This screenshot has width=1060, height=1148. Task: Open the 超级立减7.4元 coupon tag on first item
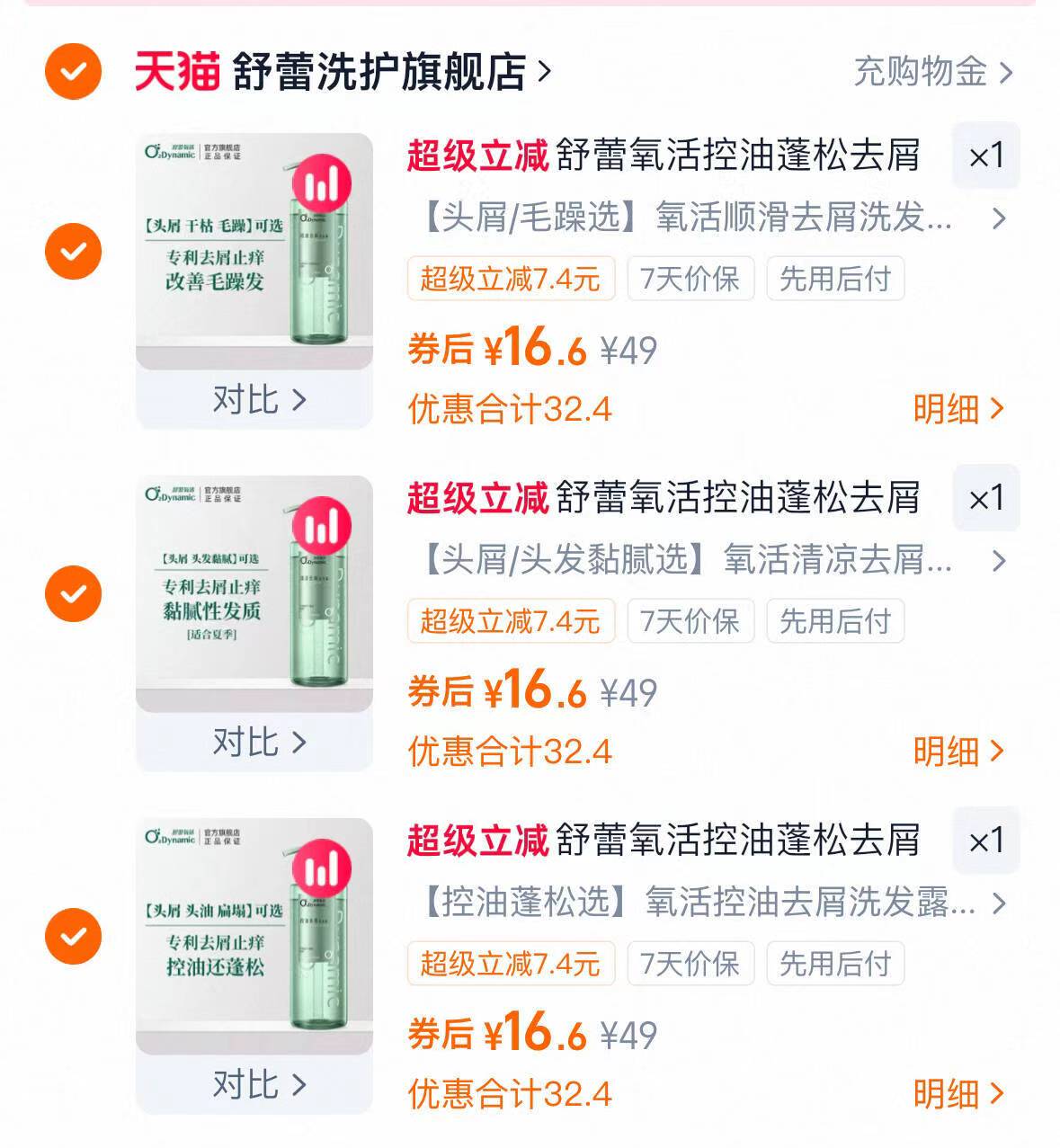[511, 280]
